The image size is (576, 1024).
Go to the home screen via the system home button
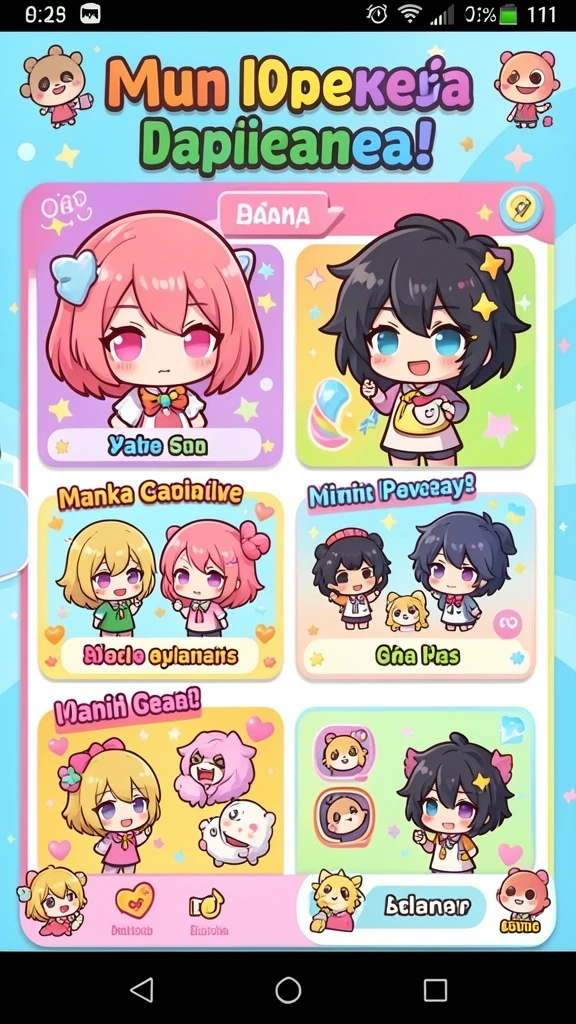(288, 990)
